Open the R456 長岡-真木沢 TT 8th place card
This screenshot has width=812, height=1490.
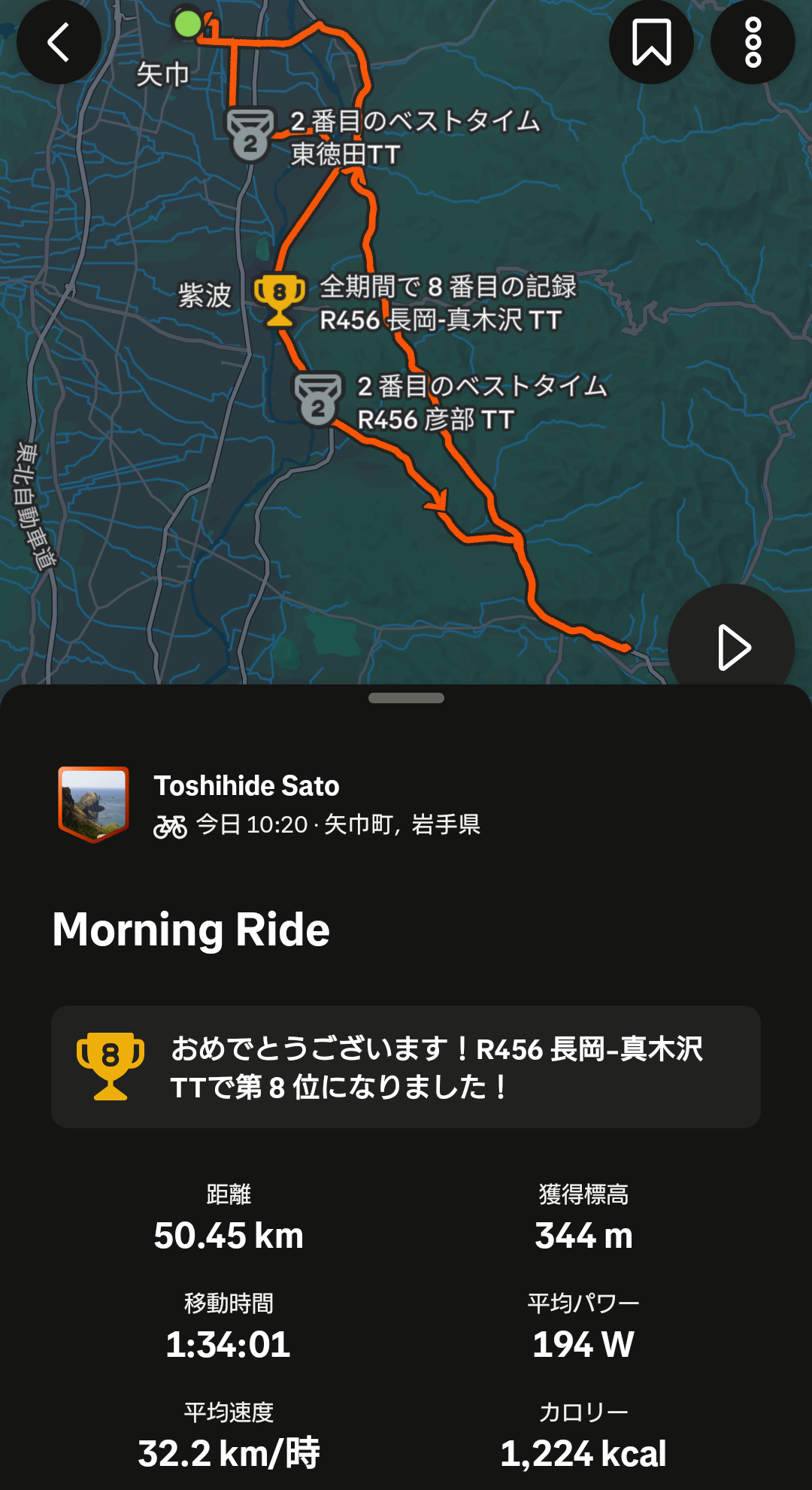(406, 1067)
